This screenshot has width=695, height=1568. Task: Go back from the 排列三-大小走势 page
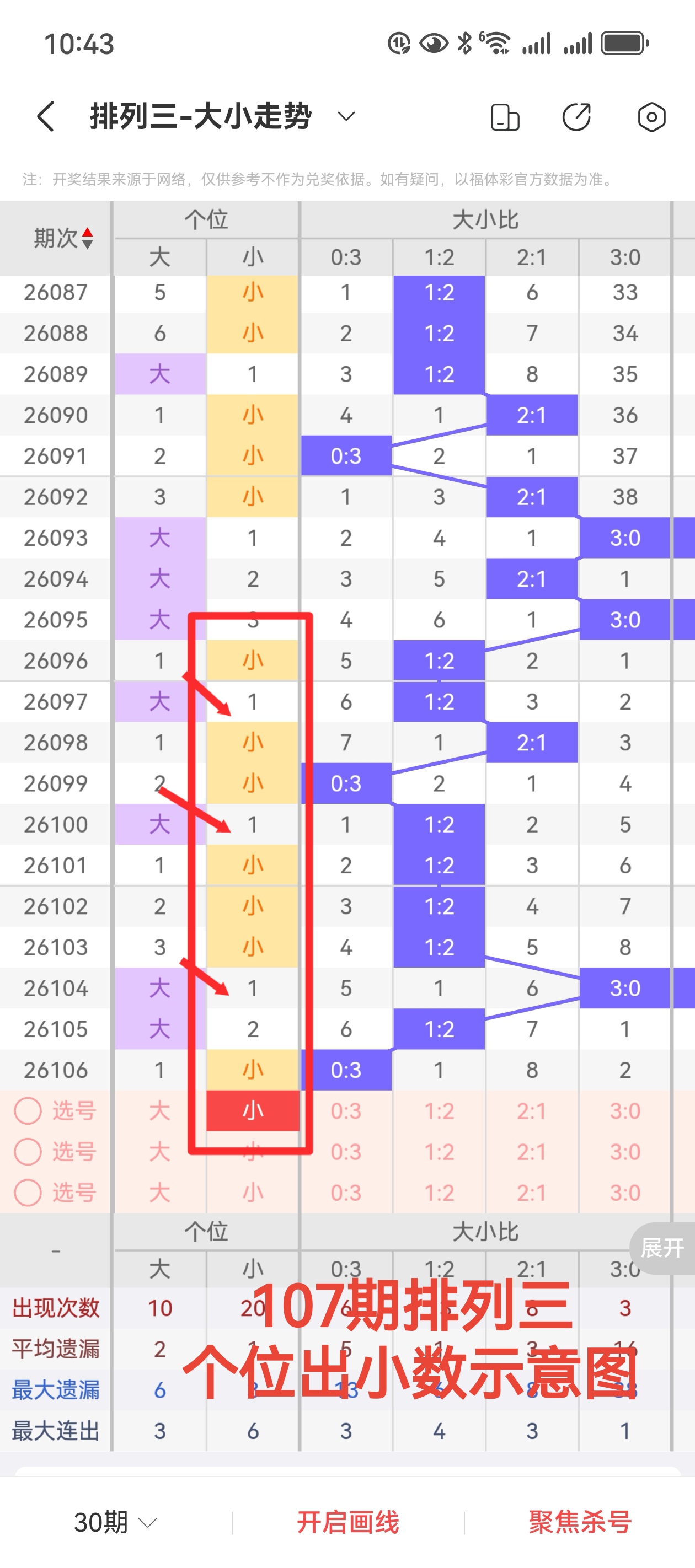coord(46,116)
